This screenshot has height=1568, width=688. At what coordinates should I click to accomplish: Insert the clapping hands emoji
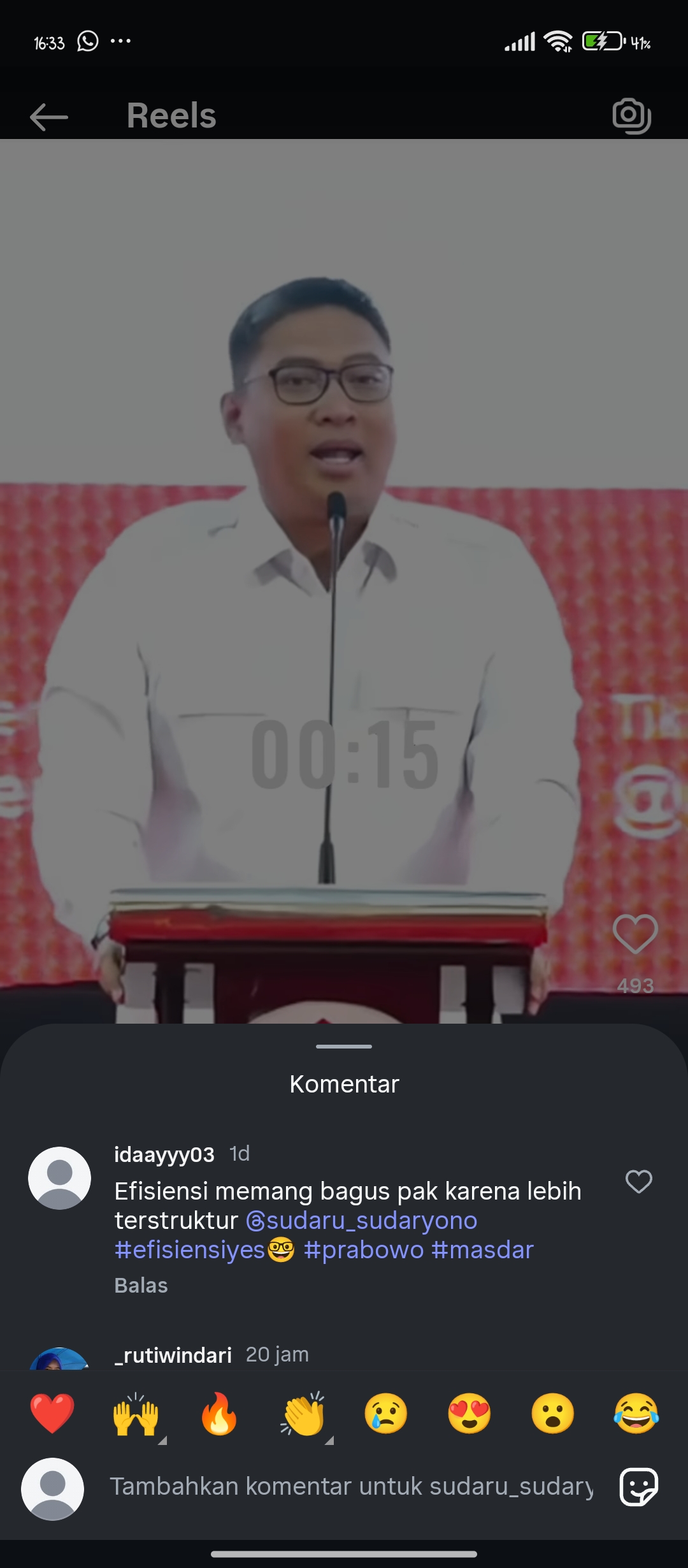[303, 1413]
